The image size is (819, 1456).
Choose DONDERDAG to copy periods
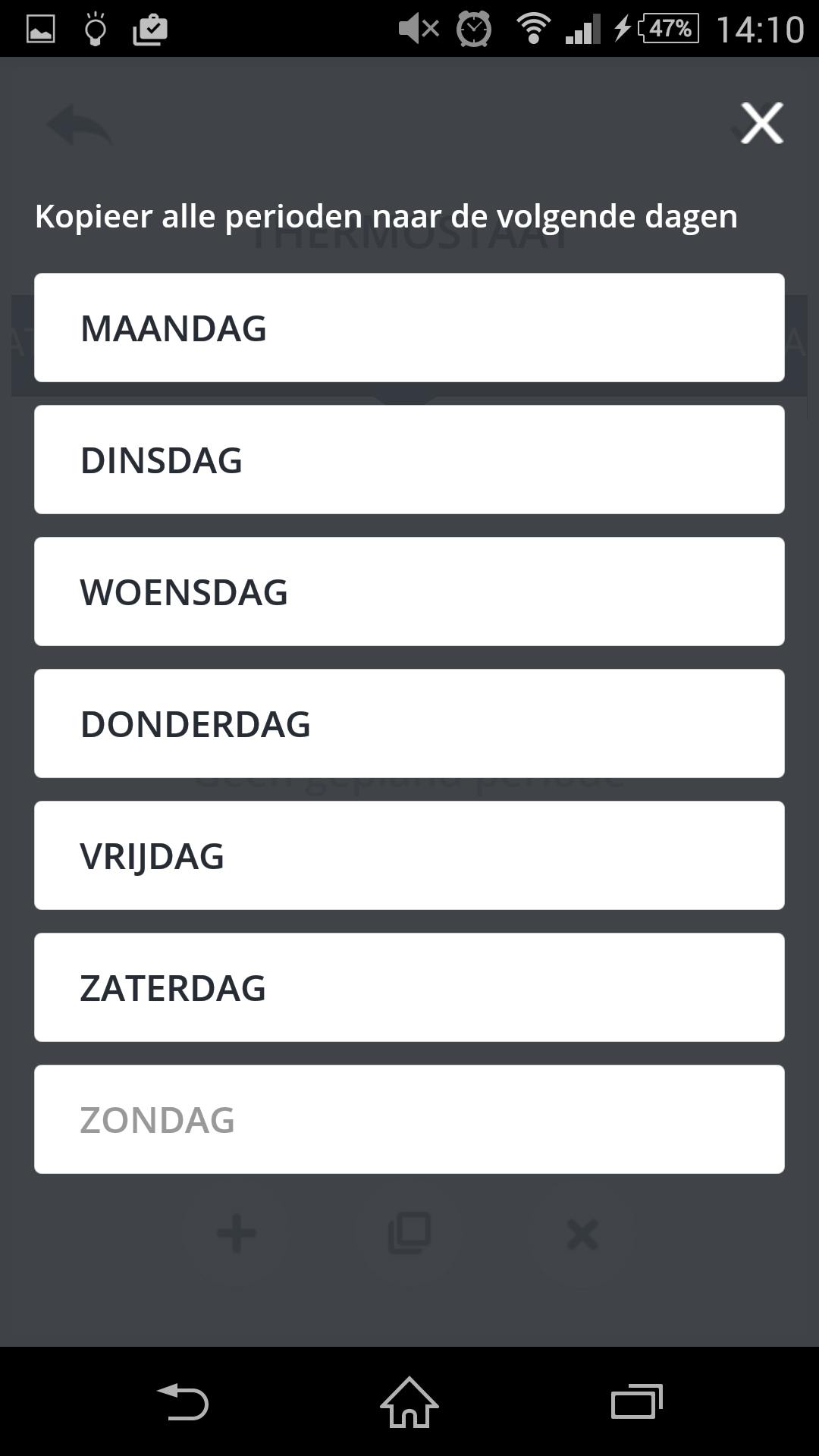tap(409, 723)
